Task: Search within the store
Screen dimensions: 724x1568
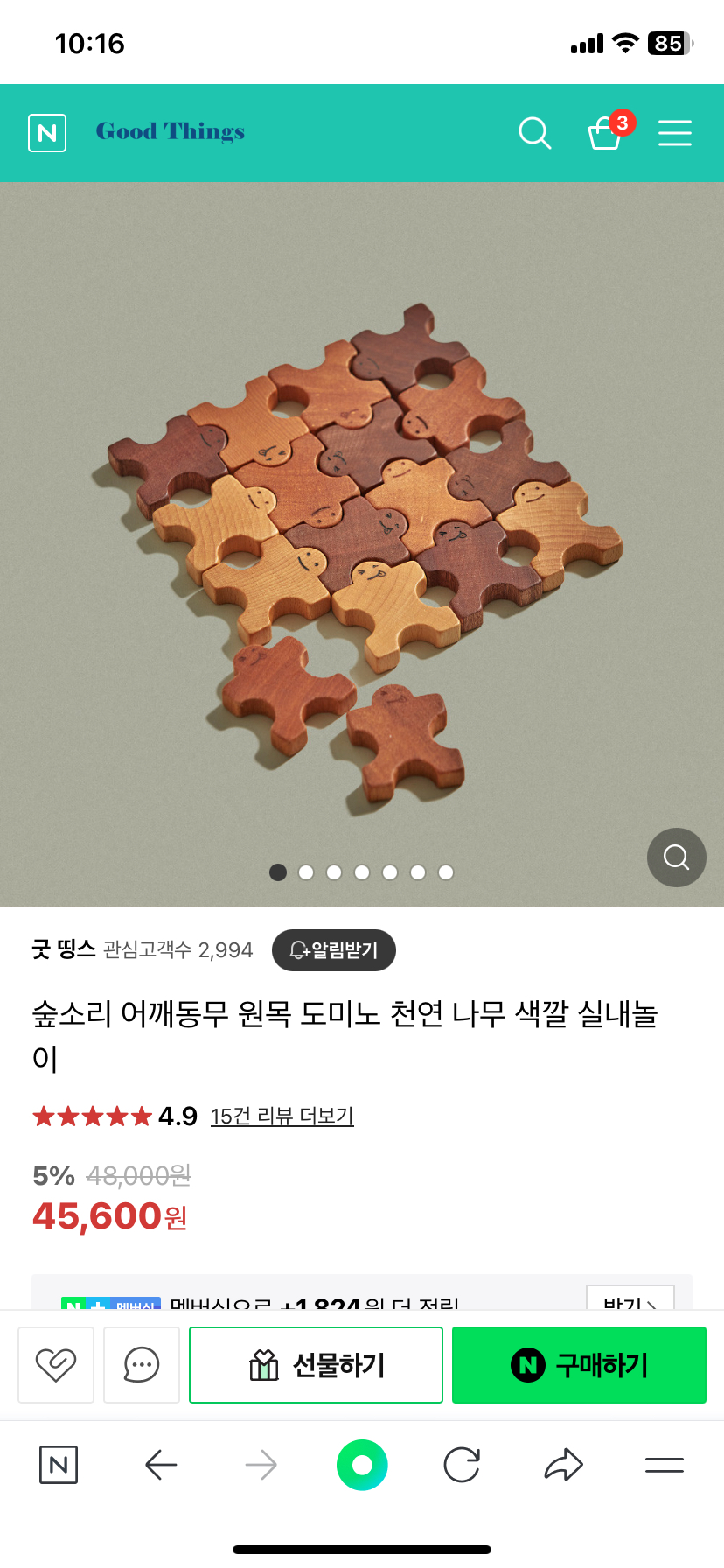Action: [534, 133]
